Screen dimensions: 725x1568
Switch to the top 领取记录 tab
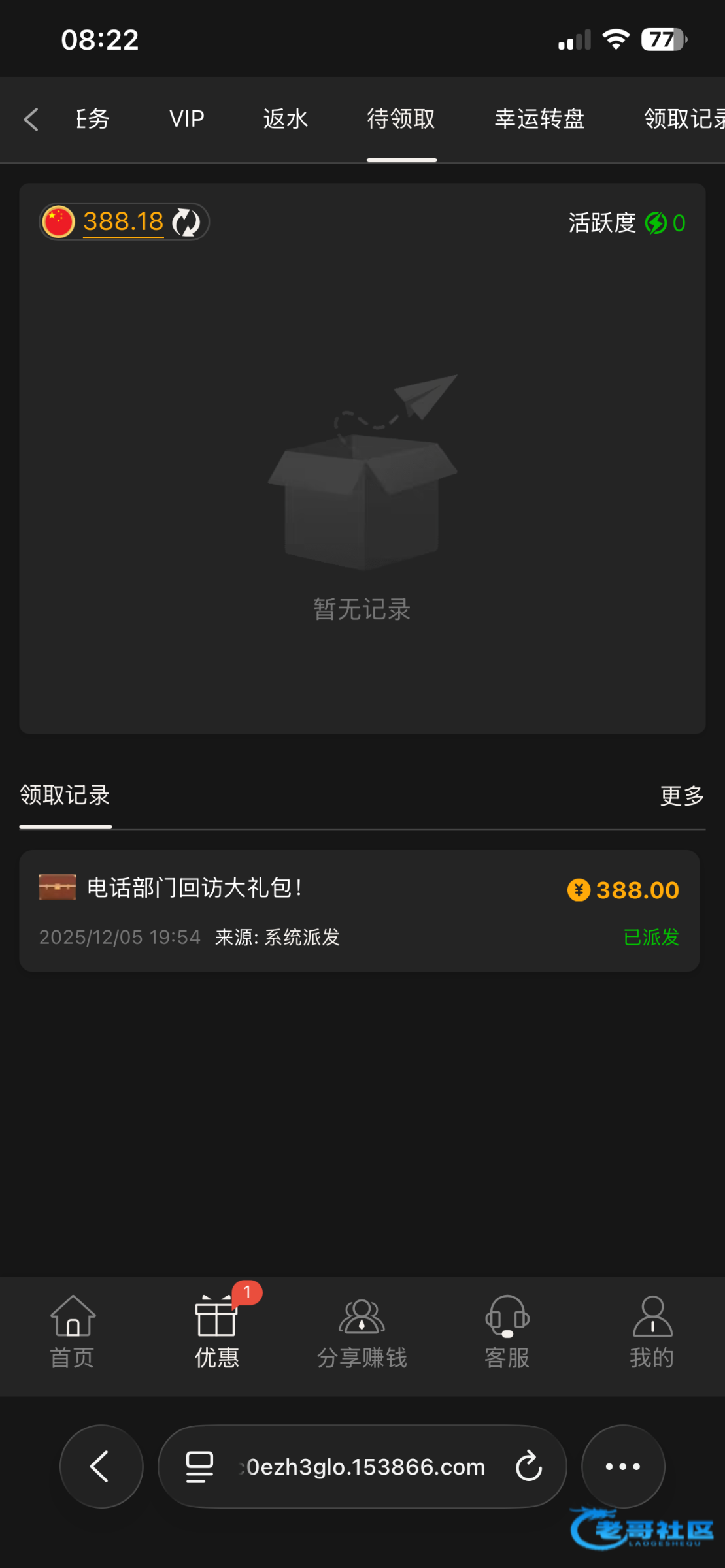(x=683, y=119)
